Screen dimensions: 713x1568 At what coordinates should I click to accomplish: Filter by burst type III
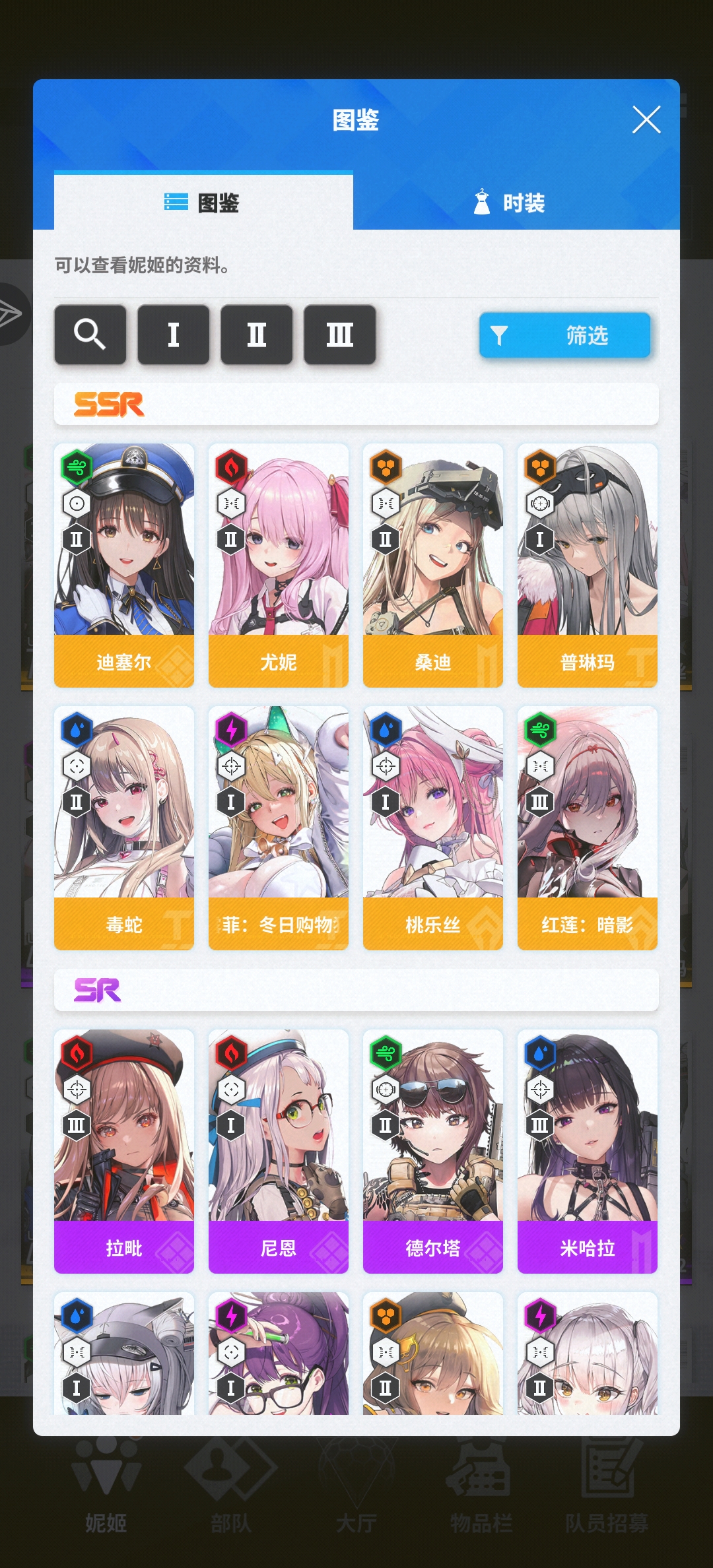[x=339, y=335]
